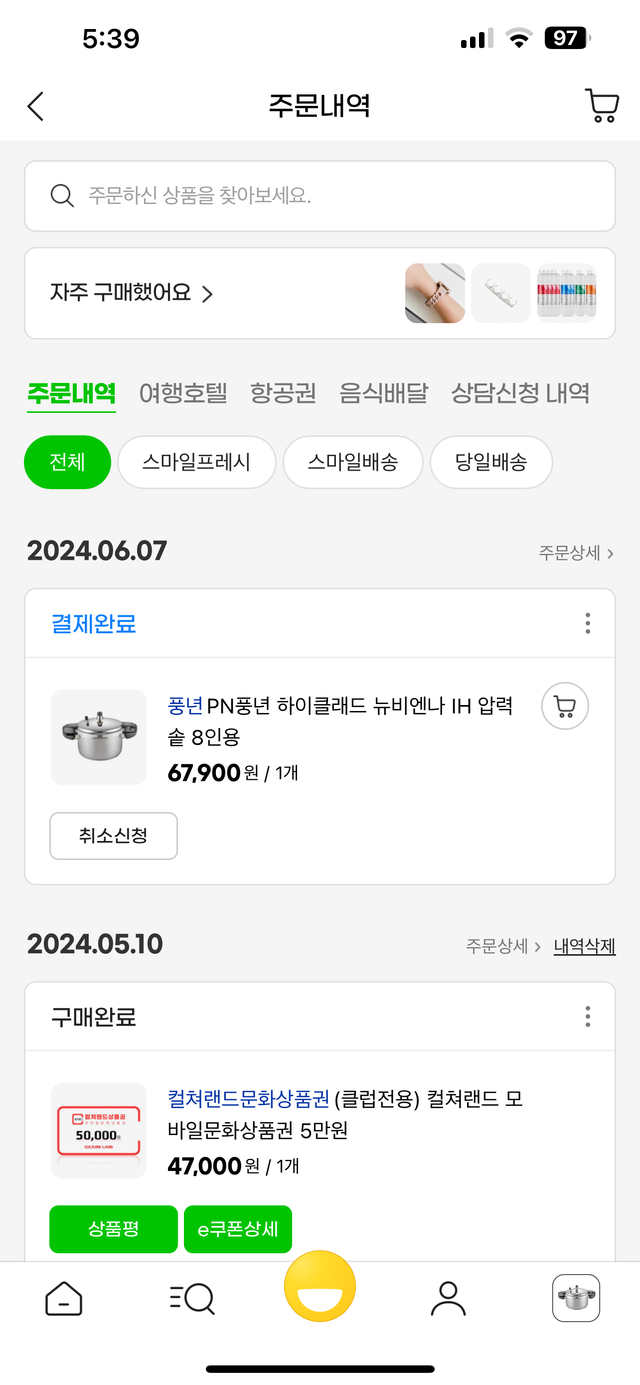The width and height of the screenshot is (640, 1385).
Task: Open e쿠폰상세 for the 컬쳐랜드 voucher
Action: 238,1229
